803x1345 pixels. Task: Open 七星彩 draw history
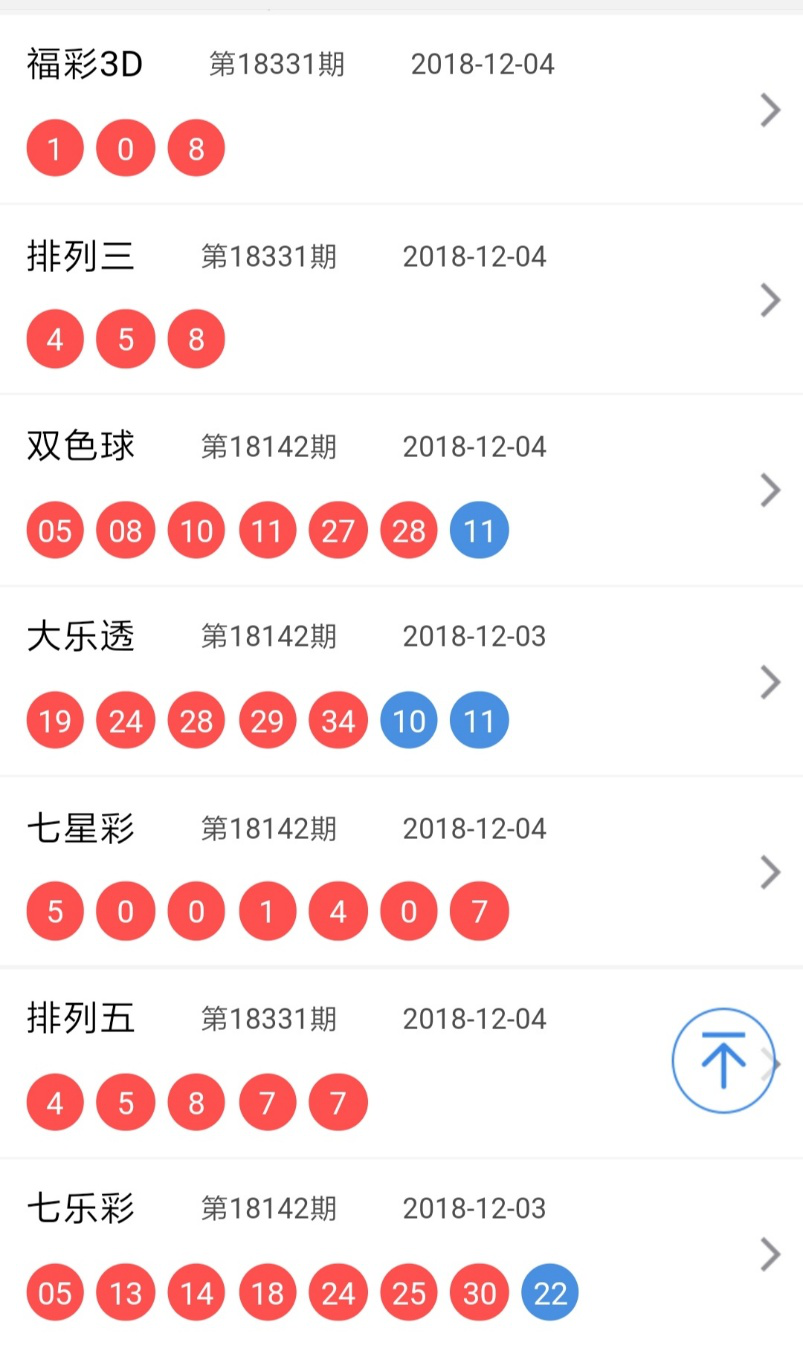click(x=400, y=872)
